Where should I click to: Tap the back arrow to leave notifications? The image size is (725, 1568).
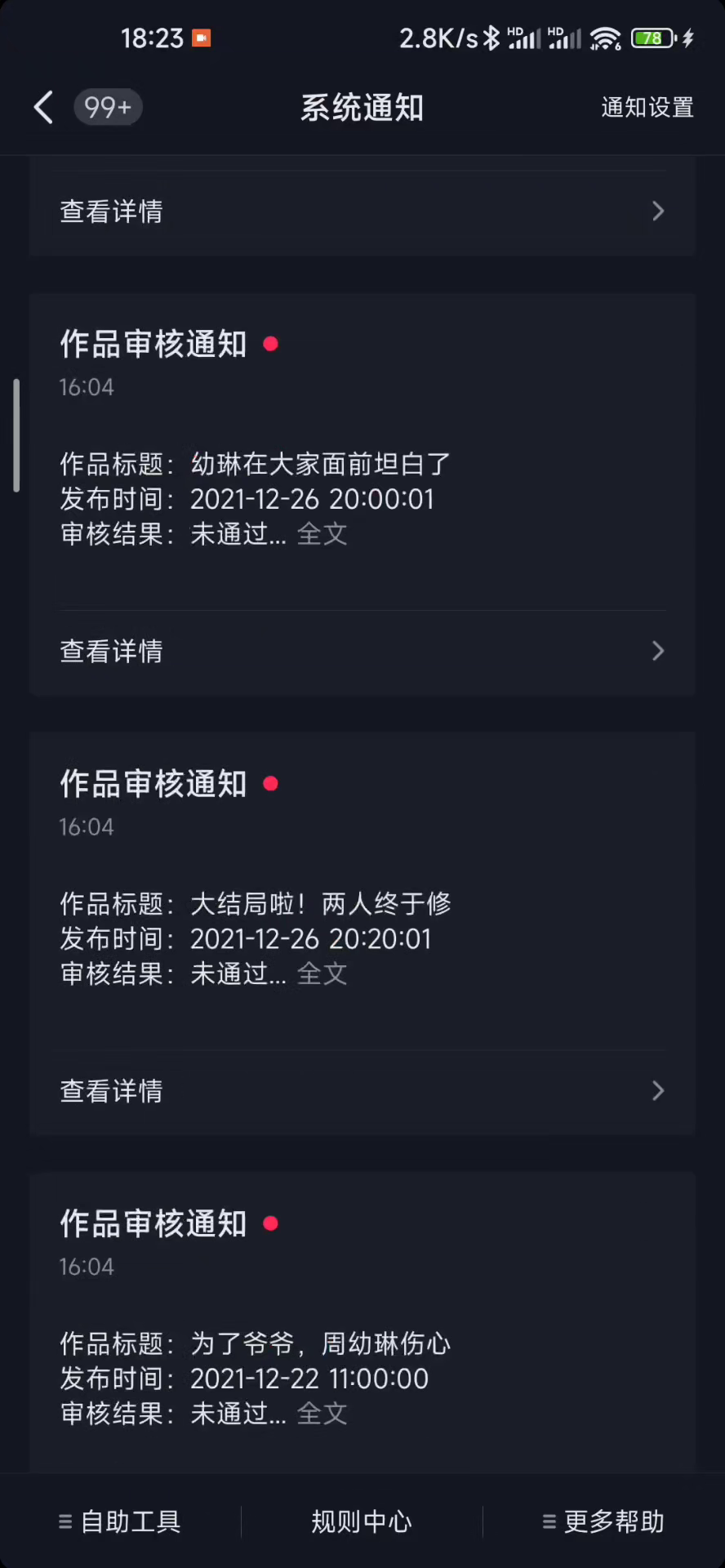(43, 107)
